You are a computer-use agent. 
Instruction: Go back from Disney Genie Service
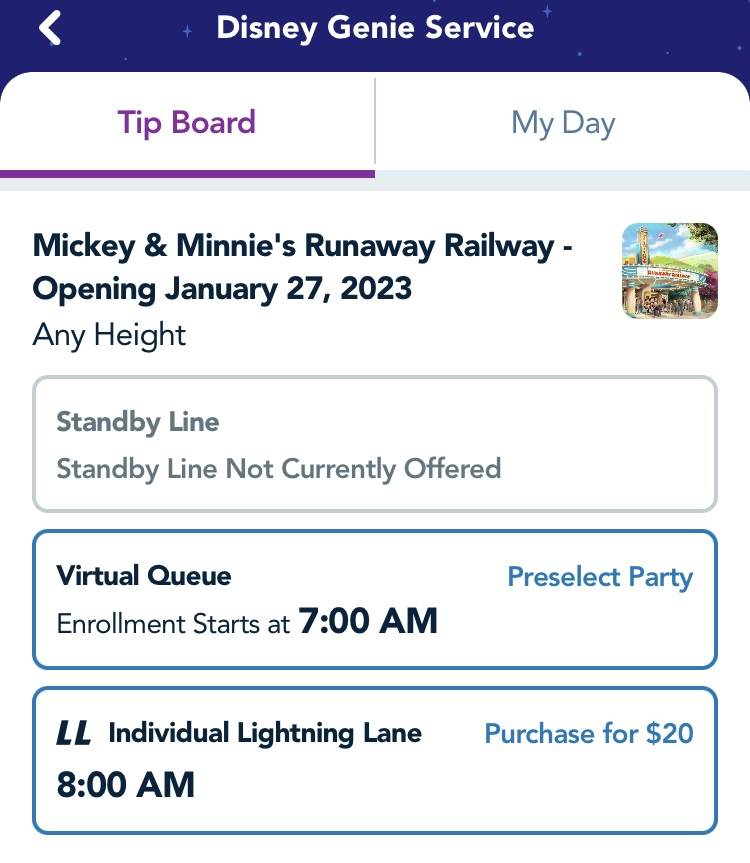point(51,28)
